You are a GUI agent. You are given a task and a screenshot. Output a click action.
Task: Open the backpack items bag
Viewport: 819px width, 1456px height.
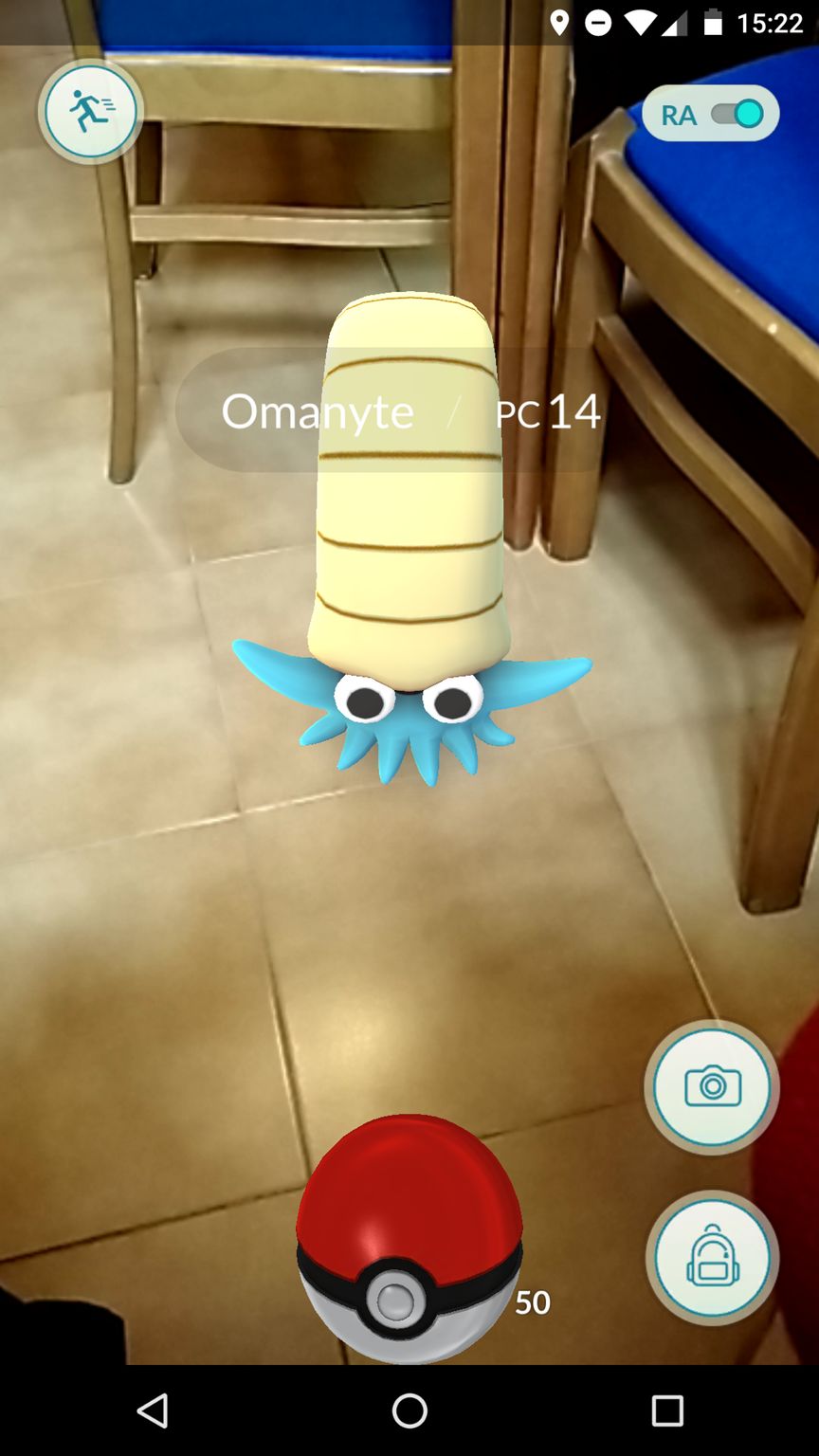coord(712,1258)
